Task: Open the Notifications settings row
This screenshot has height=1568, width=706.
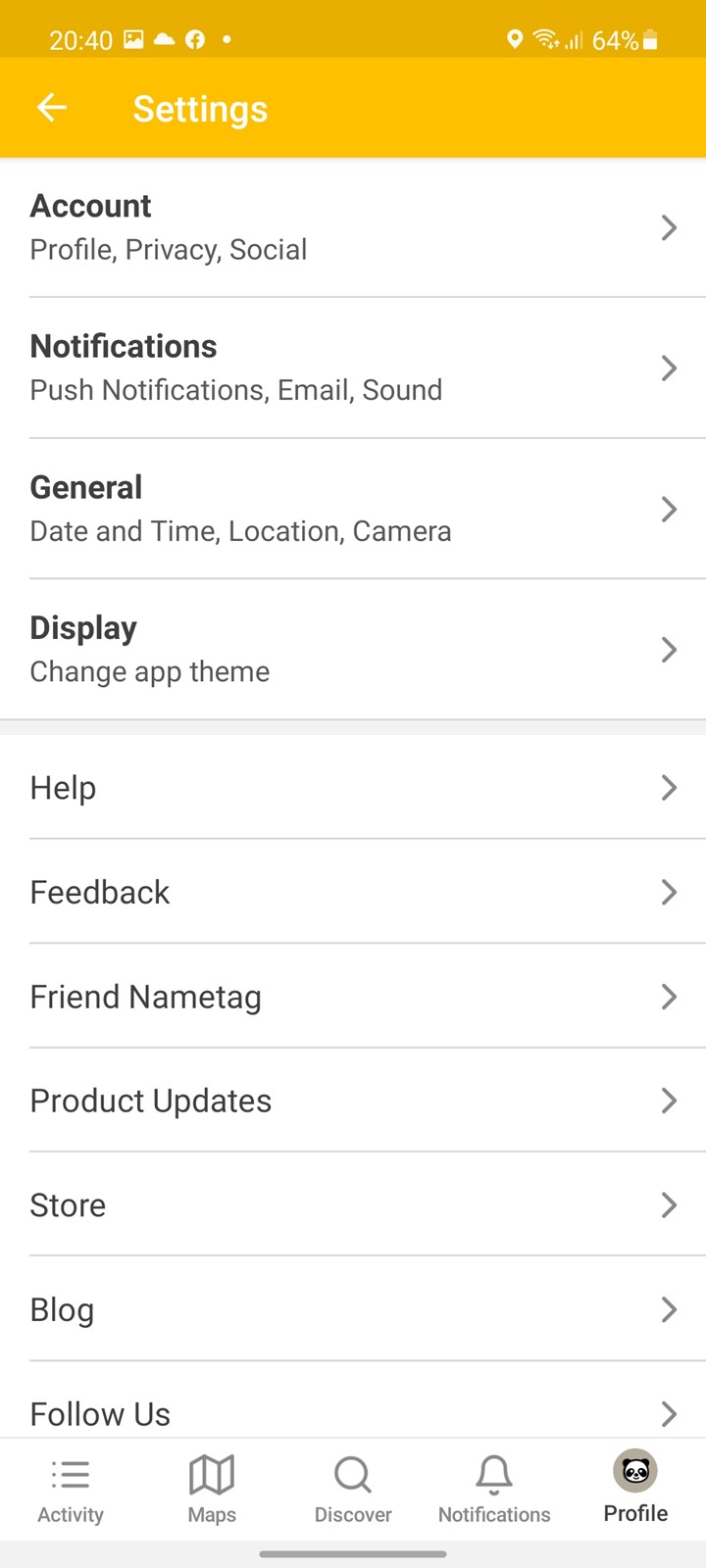Action: [353, 367]
